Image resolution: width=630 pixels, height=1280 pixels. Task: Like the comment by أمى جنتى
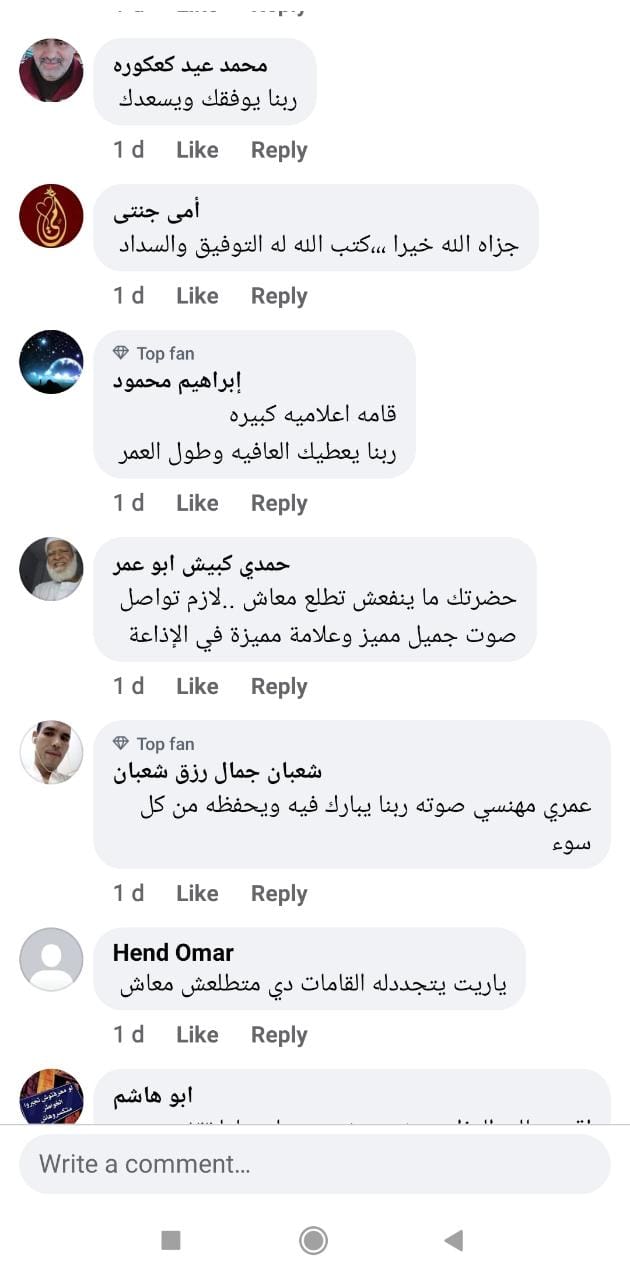[x=197, y=296]
